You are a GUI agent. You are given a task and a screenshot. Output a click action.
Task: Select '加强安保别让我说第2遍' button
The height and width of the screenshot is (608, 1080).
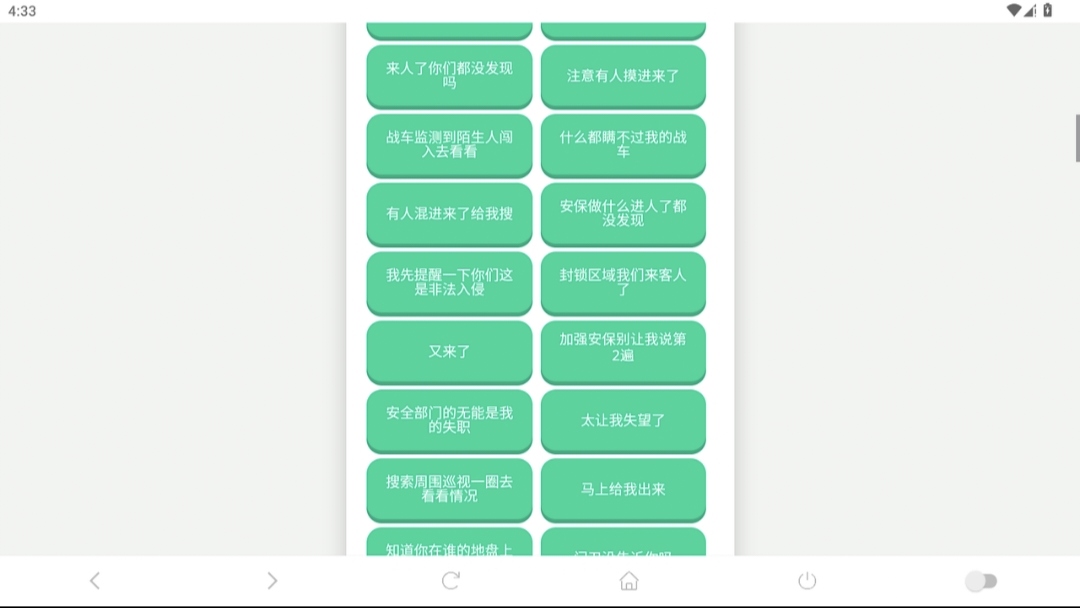click(x=623, y=351)
